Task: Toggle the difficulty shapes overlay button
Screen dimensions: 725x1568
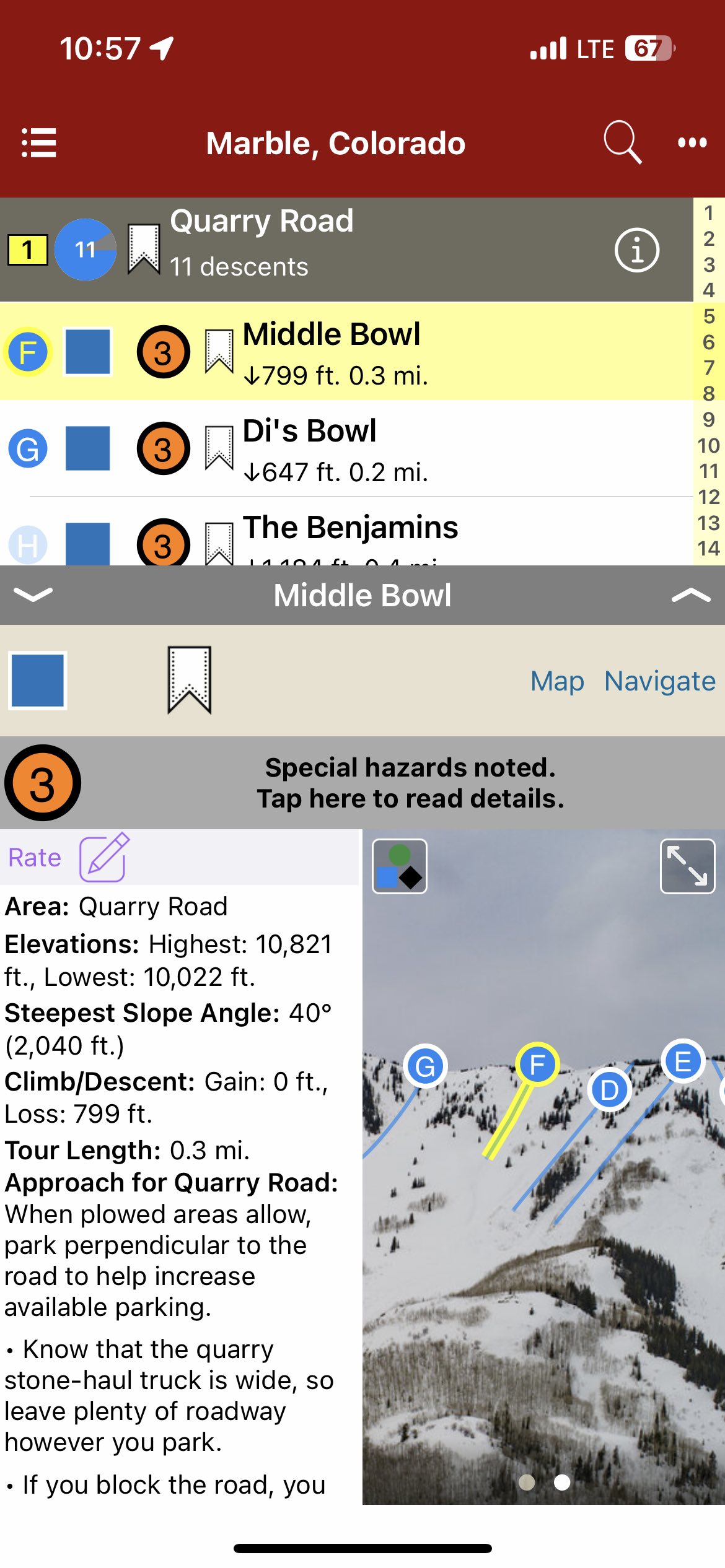Action: 400,866
